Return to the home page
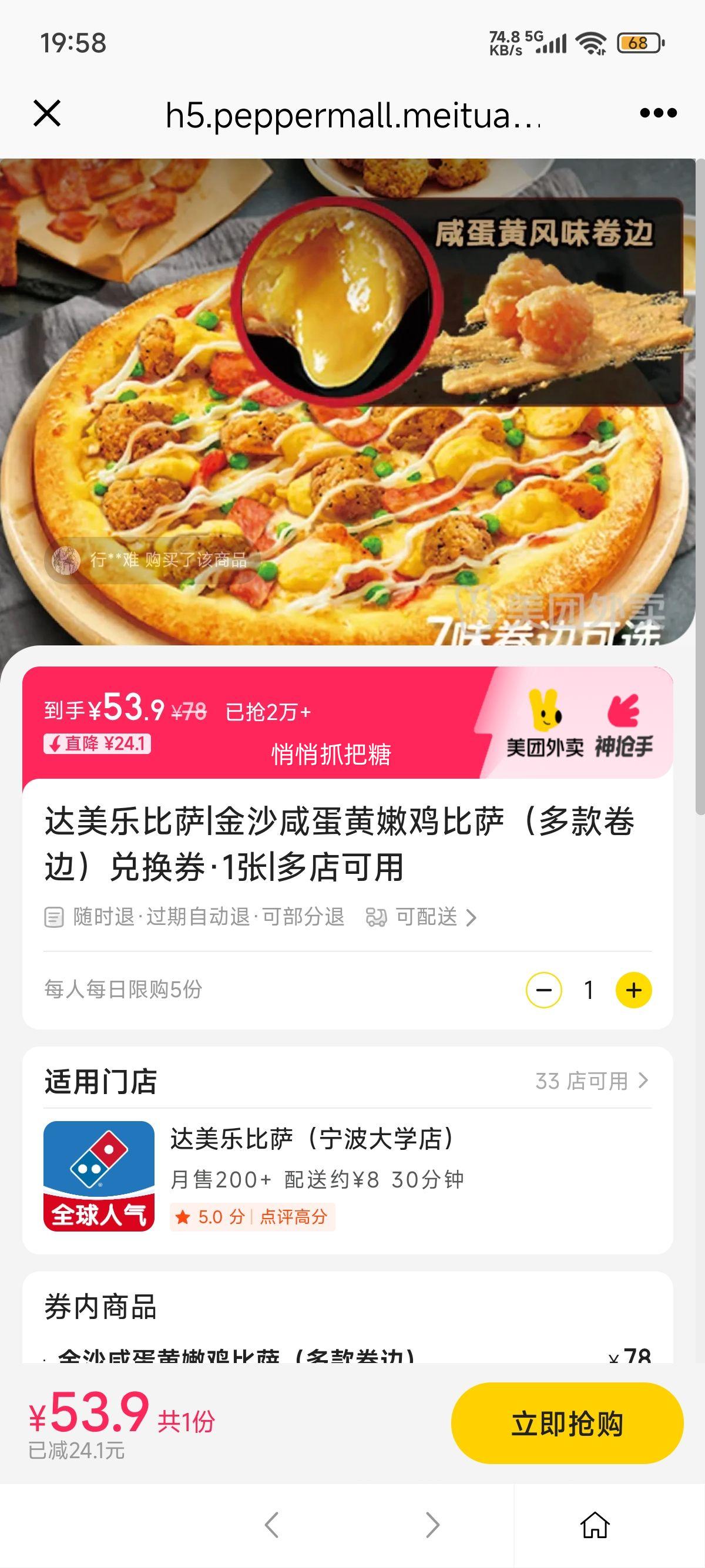Screen dimensions: 705x1568 pos(595,1525)
